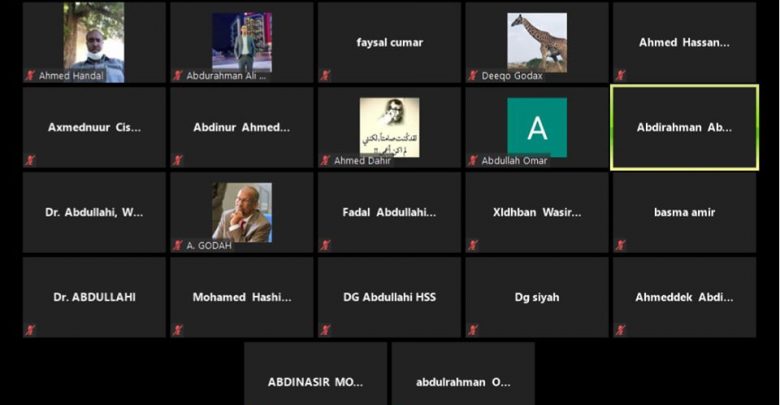This screenshot has width=780, height=405.
Task: Open Abdurahman Ali's participant tile
Action: [x=241, y=42]
